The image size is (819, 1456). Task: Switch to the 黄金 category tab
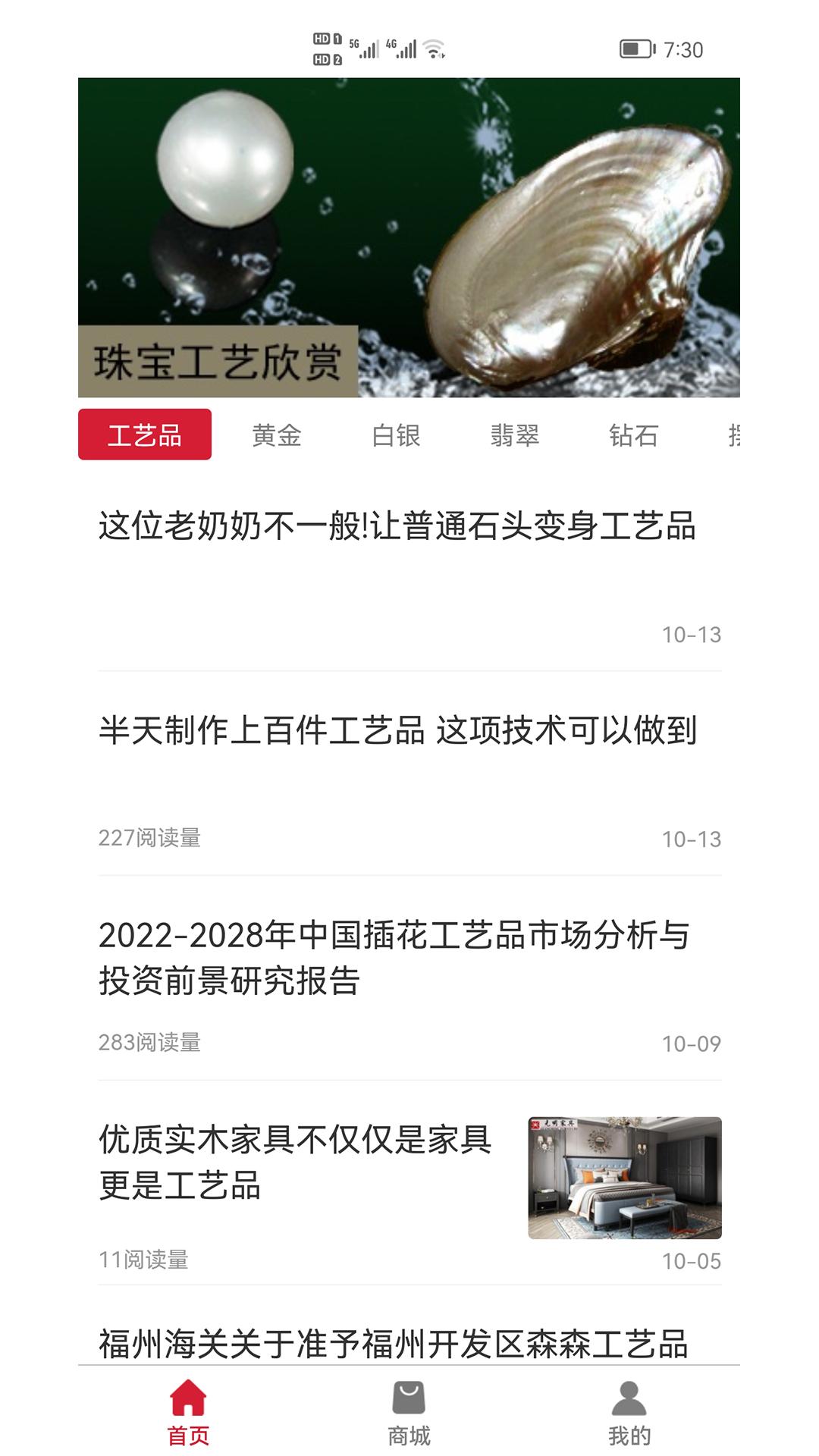[278, 435]
